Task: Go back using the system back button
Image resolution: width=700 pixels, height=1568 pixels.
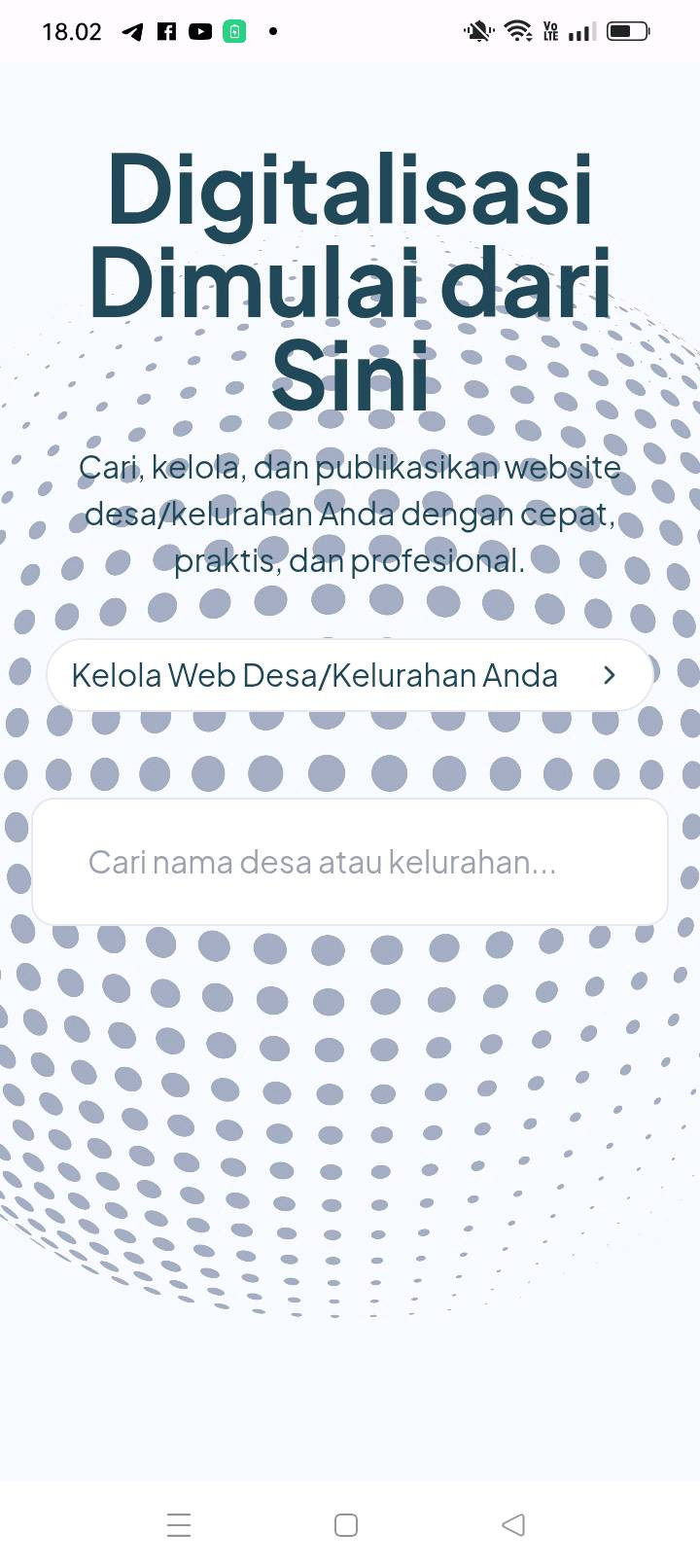Action: click(x=513, y=1524)
